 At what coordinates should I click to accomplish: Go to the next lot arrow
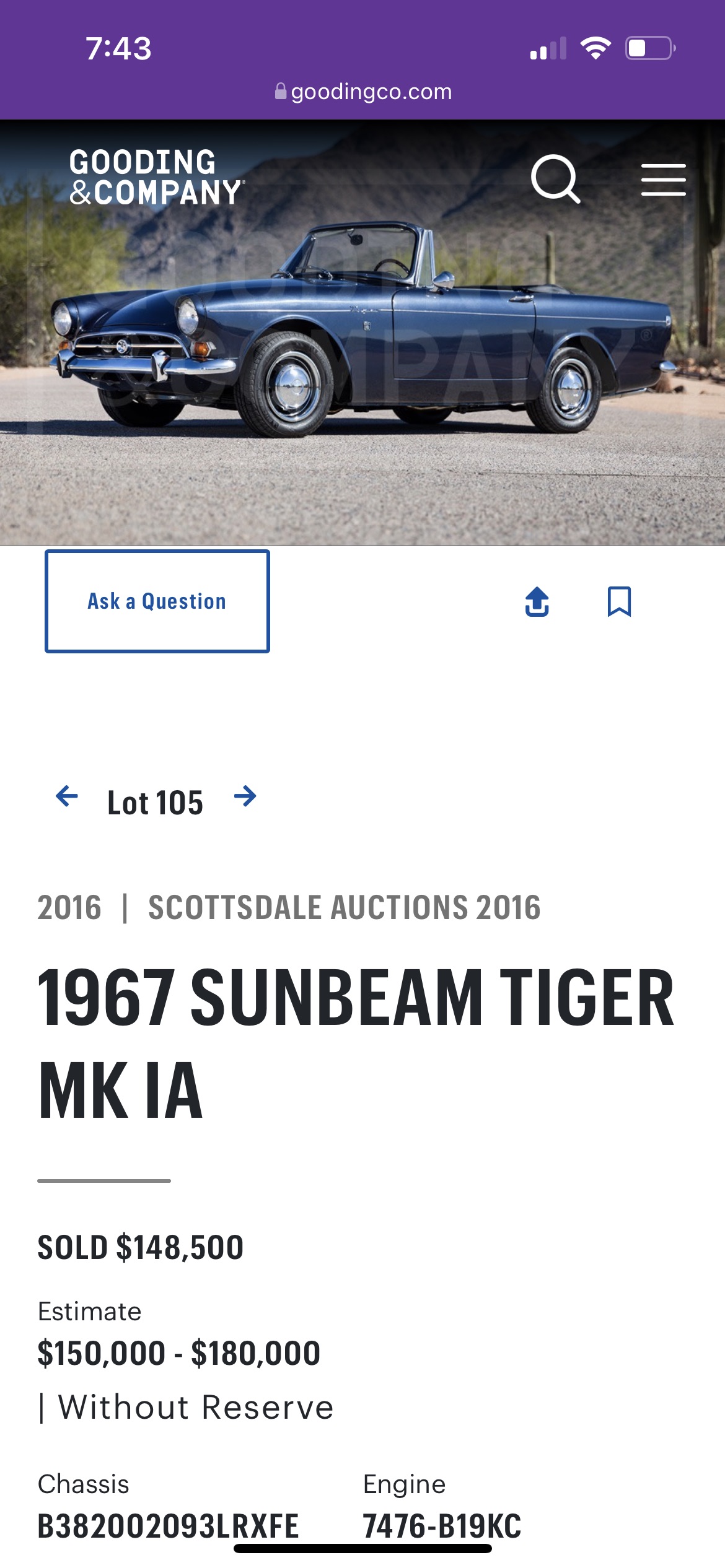[x=245, y=796]
